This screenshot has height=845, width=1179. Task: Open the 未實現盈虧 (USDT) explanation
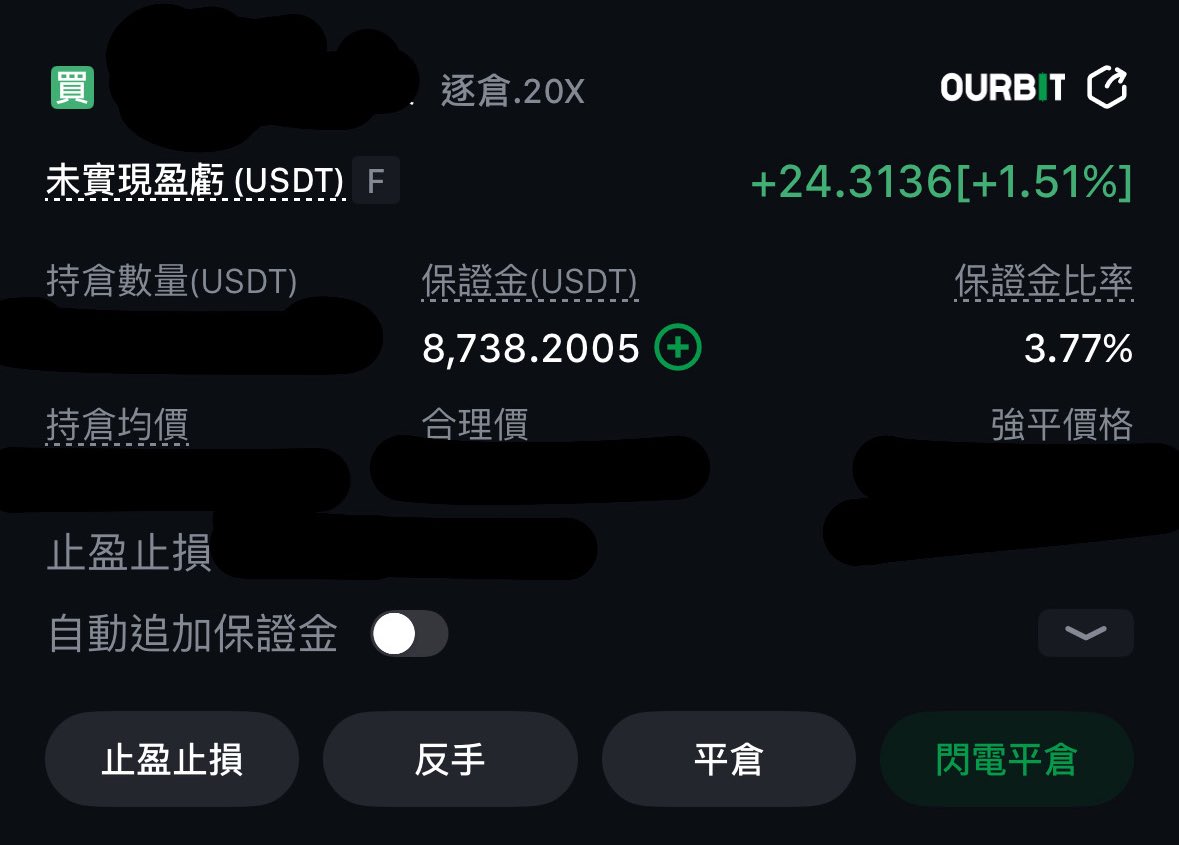(195, 182)
